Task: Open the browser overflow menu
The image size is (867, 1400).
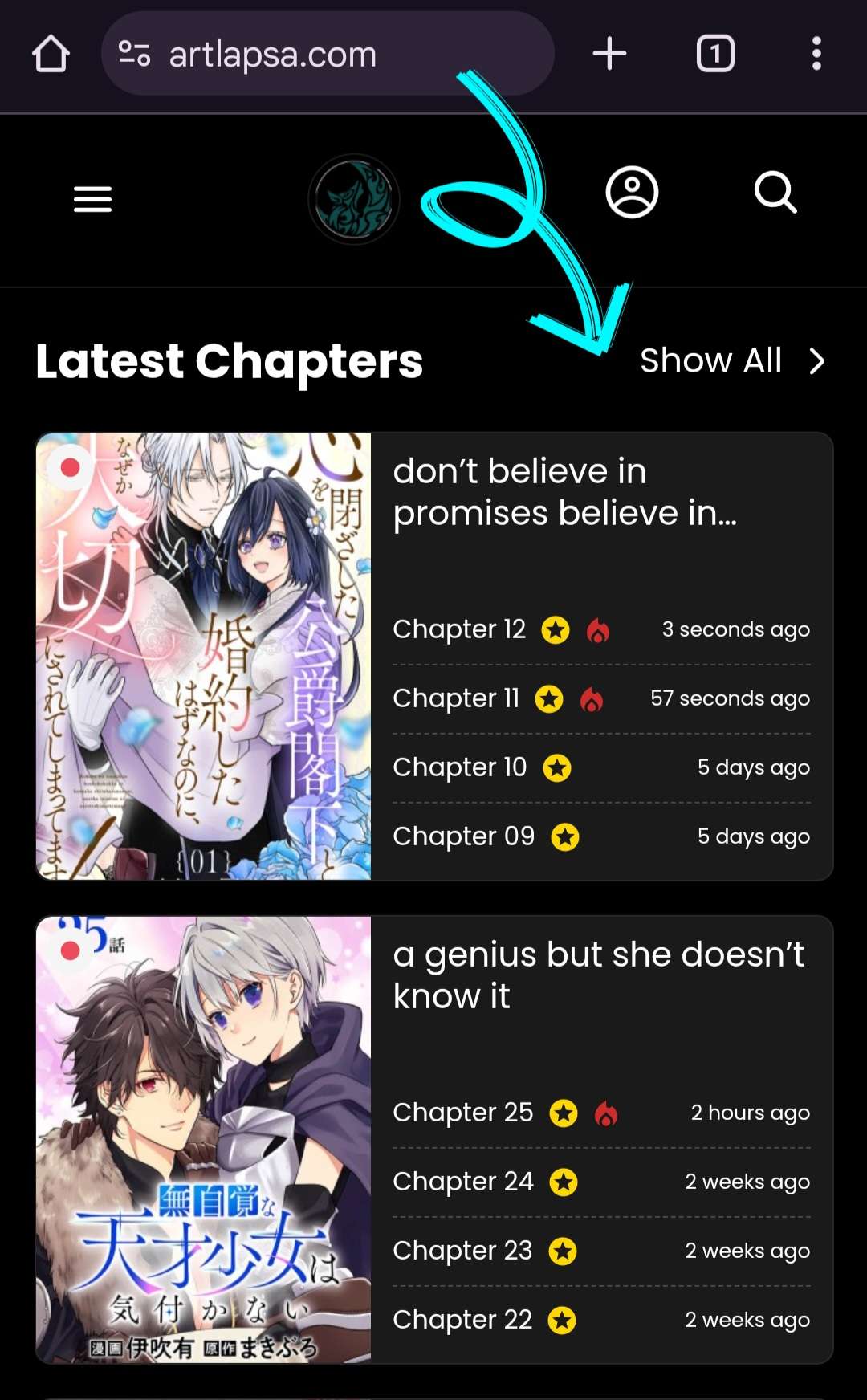Action: pos(816,55)
